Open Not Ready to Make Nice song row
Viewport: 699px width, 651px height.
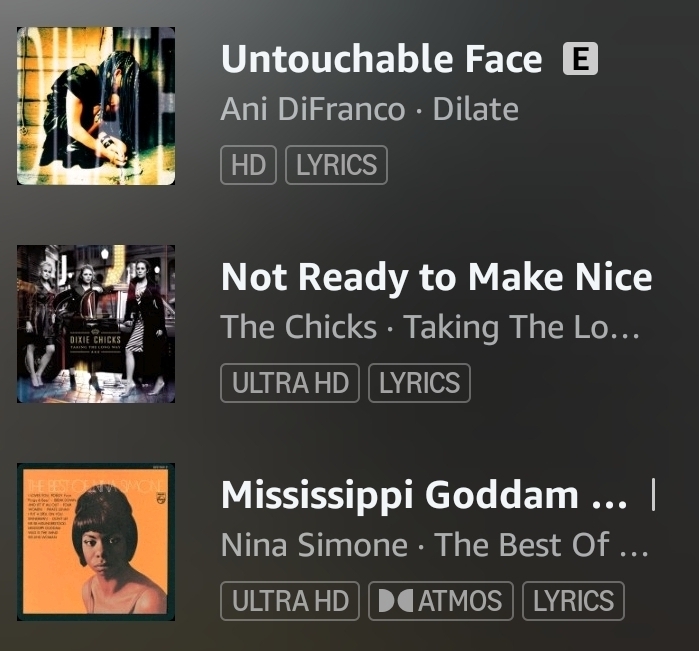tap(436, 277)
